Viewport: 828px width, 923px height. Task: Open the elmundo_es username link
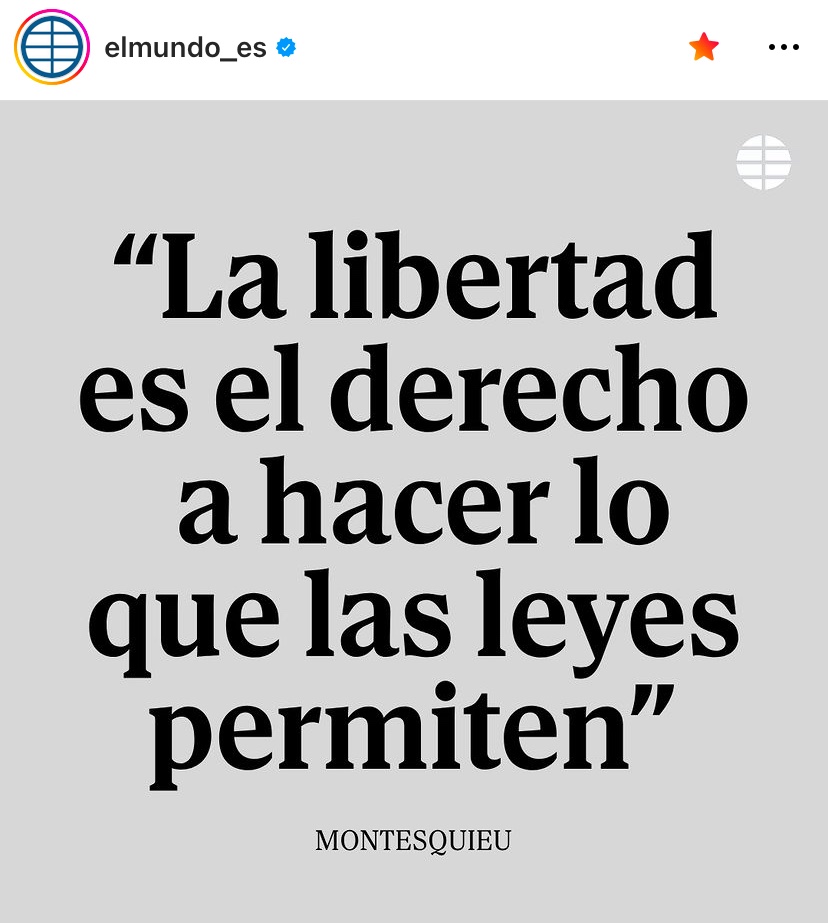[185, 47]
